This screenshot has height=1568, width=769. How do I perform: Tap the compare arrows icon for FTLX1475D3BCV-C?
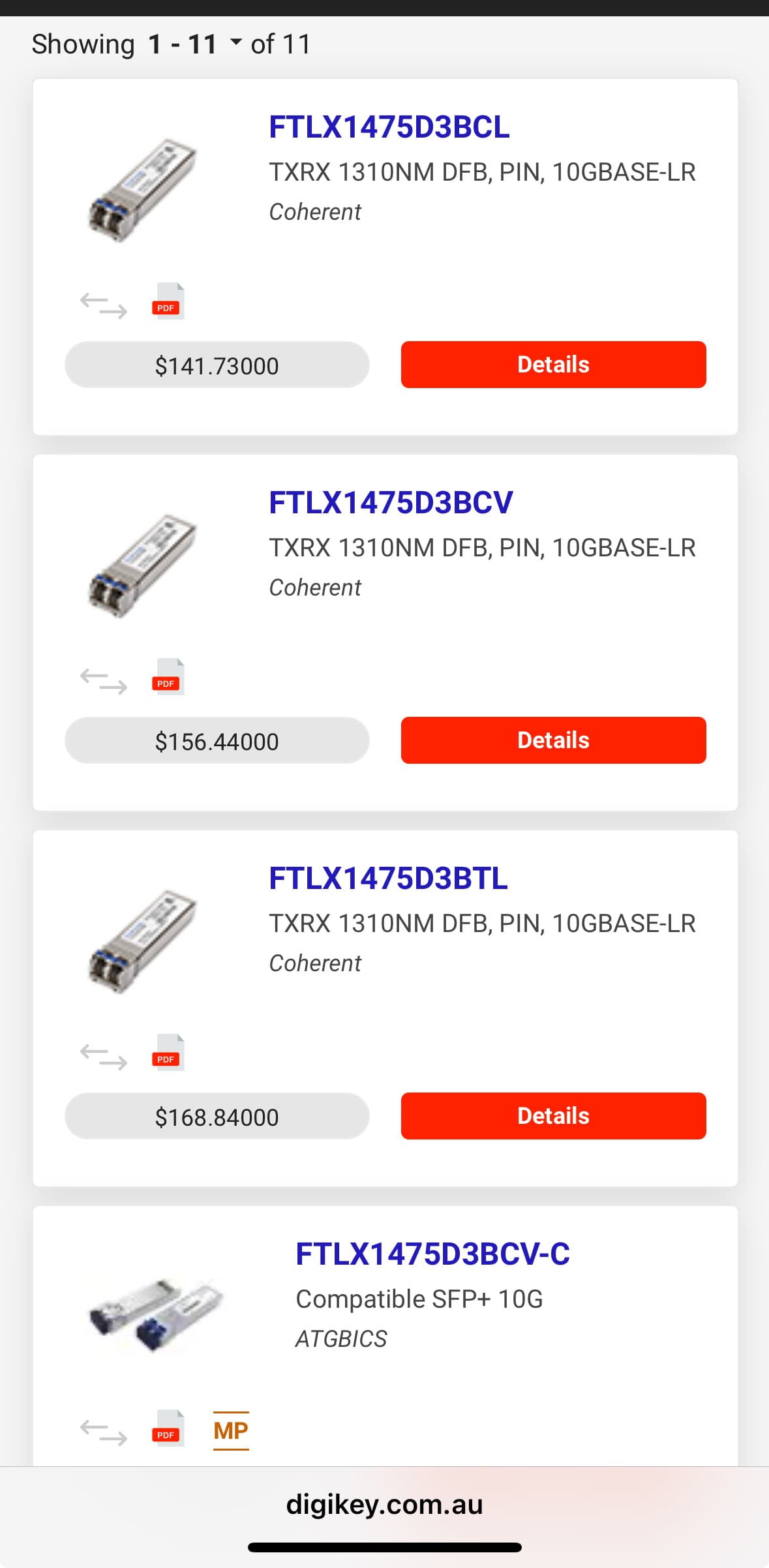[x=104, y=1432]
